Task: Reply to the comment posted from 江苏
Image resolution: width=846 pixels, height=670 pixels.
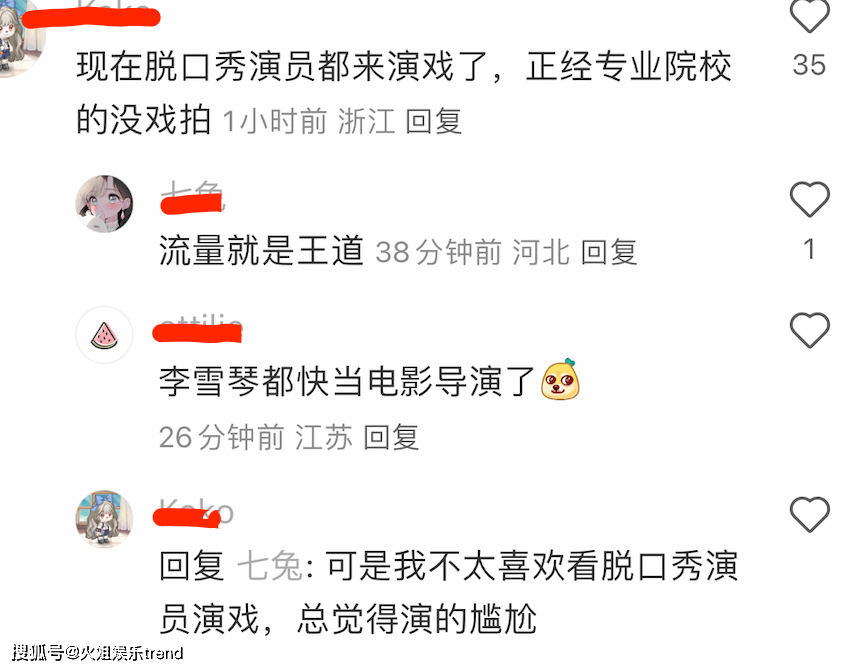Action: point(390,437)
